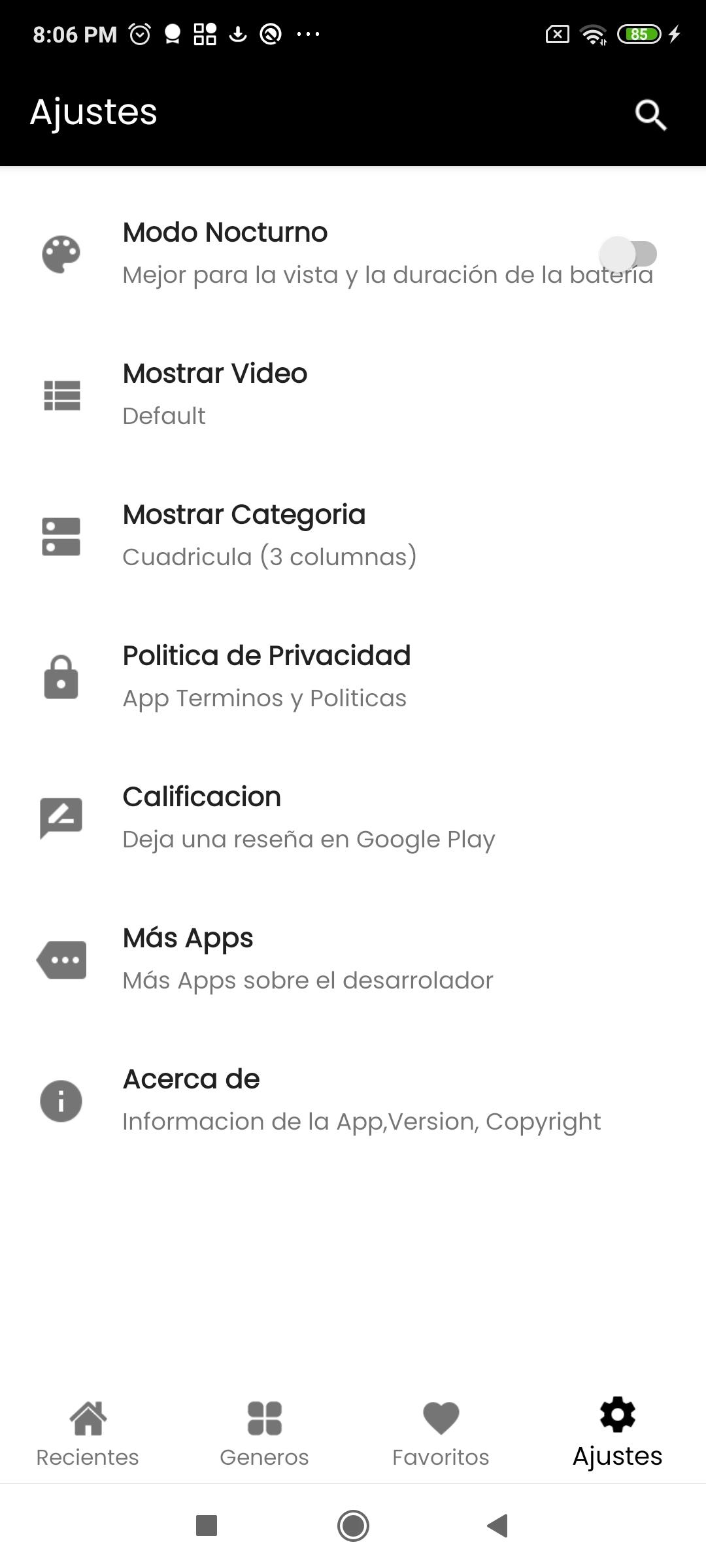This screenshot has width=706, height=1568.
Task: Return to the device home screen
Action: coord(353,1526)
